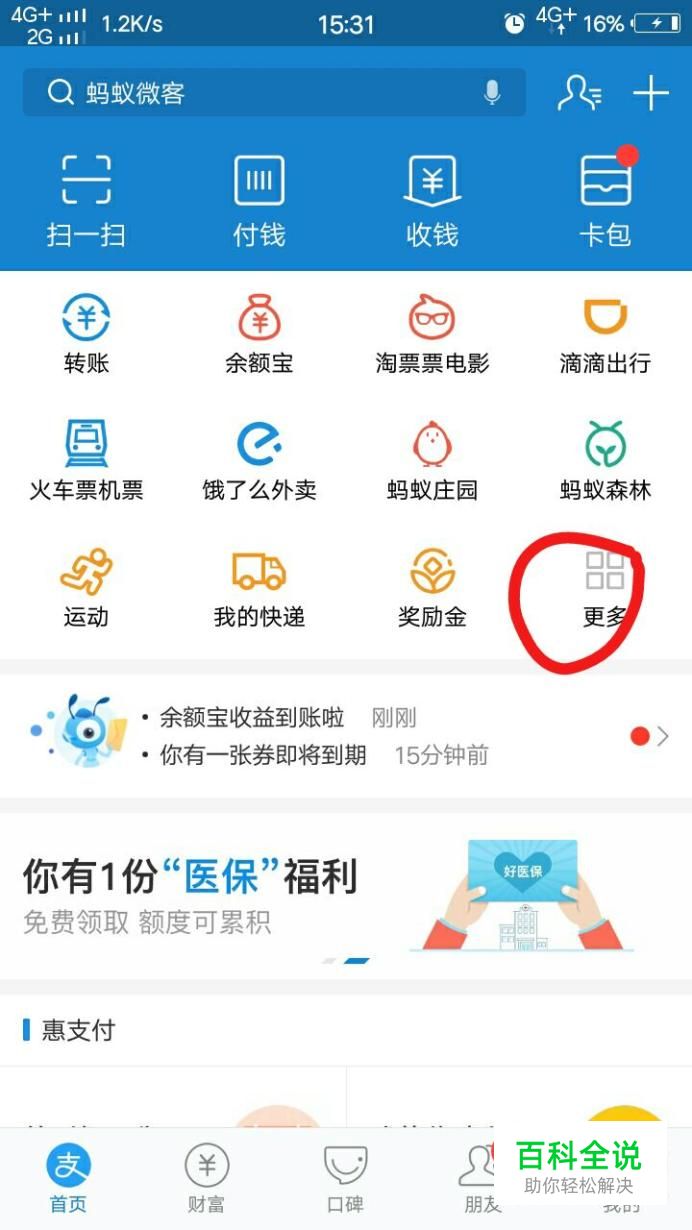Switch to the 财富 tab
The width and height of the screenshot is (692, 1230).
[x=206, y=1178]
